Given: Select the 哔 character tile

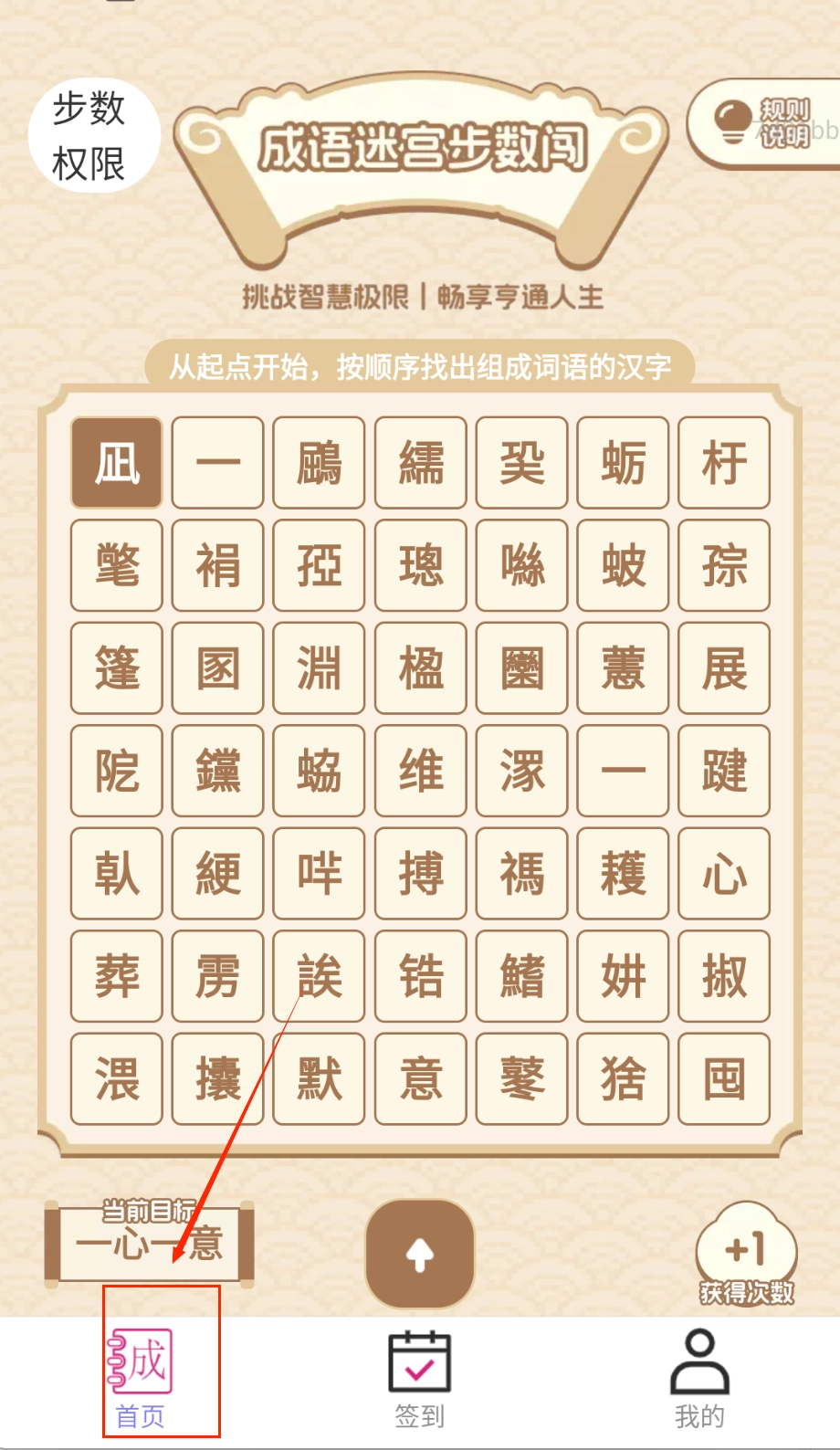Looking at the screenshot, I should pyautogui.click(x=319, y=874).
